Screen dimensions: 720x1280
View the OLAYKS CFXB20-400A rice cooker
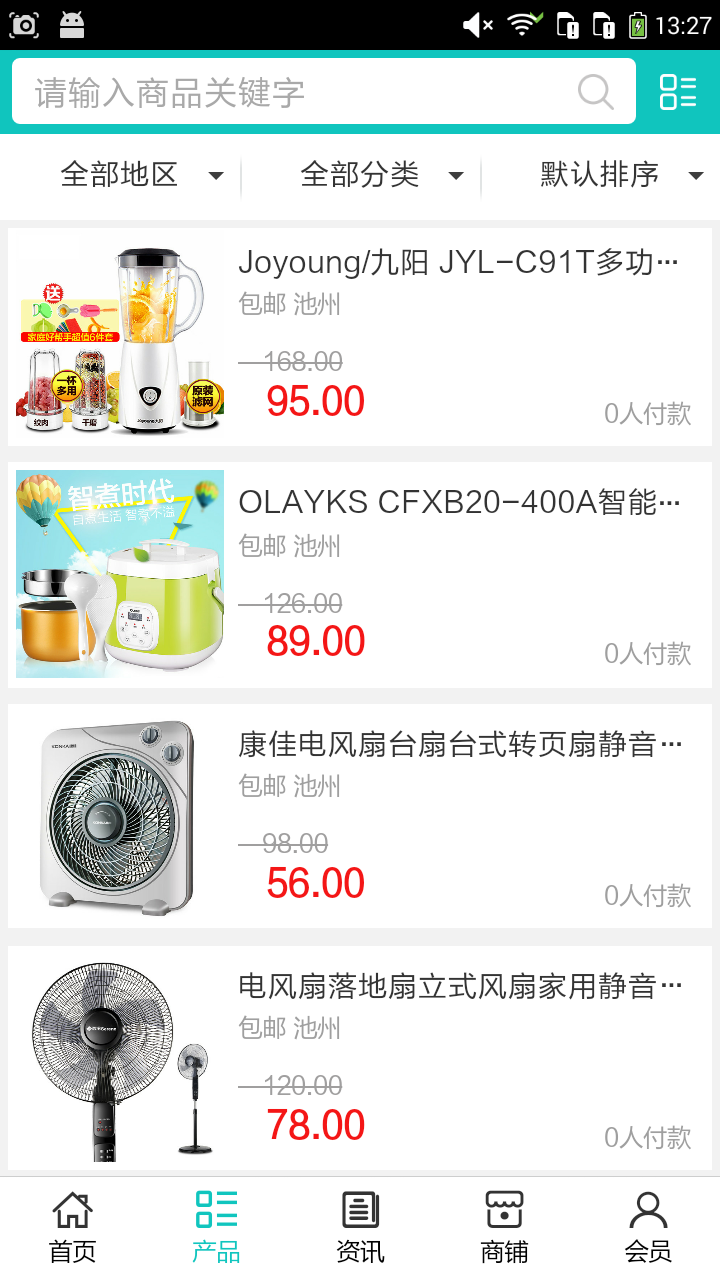[360, 575]
